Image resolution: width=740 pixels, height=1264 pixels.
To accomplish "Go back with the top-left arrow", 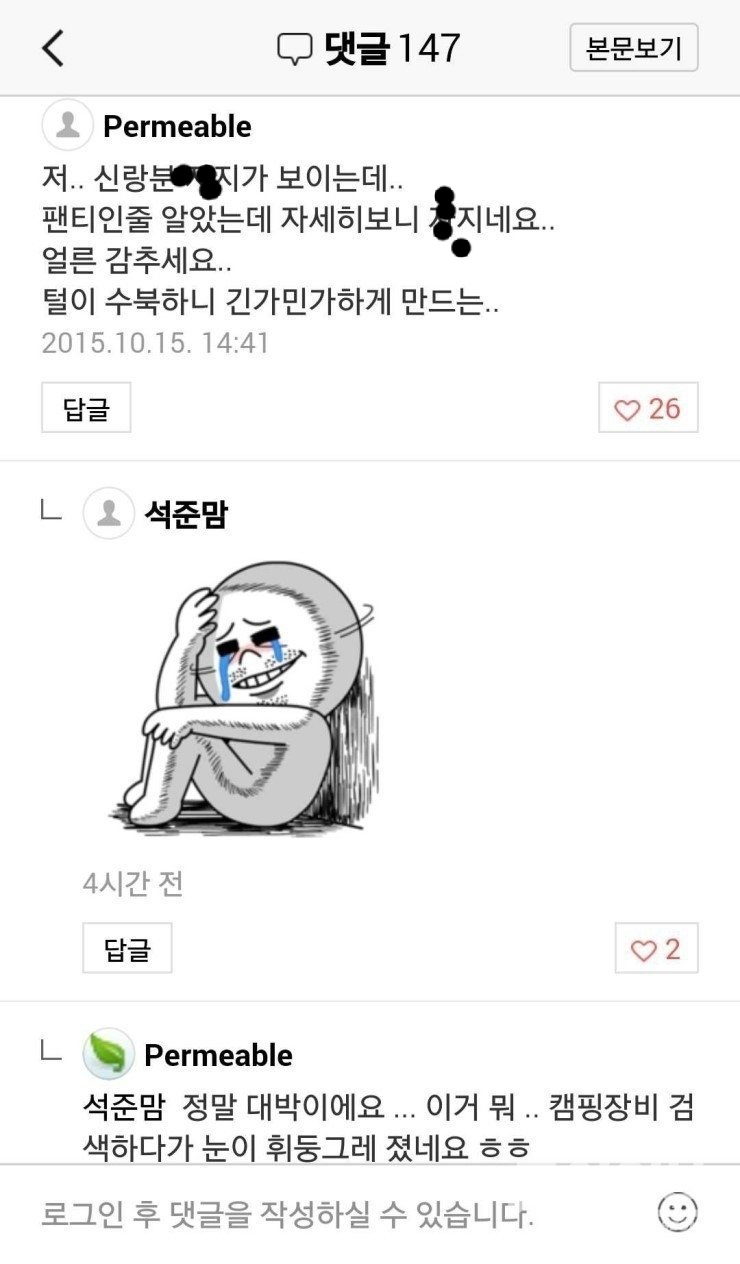I will pyautogui.click(x=54, y=48).
